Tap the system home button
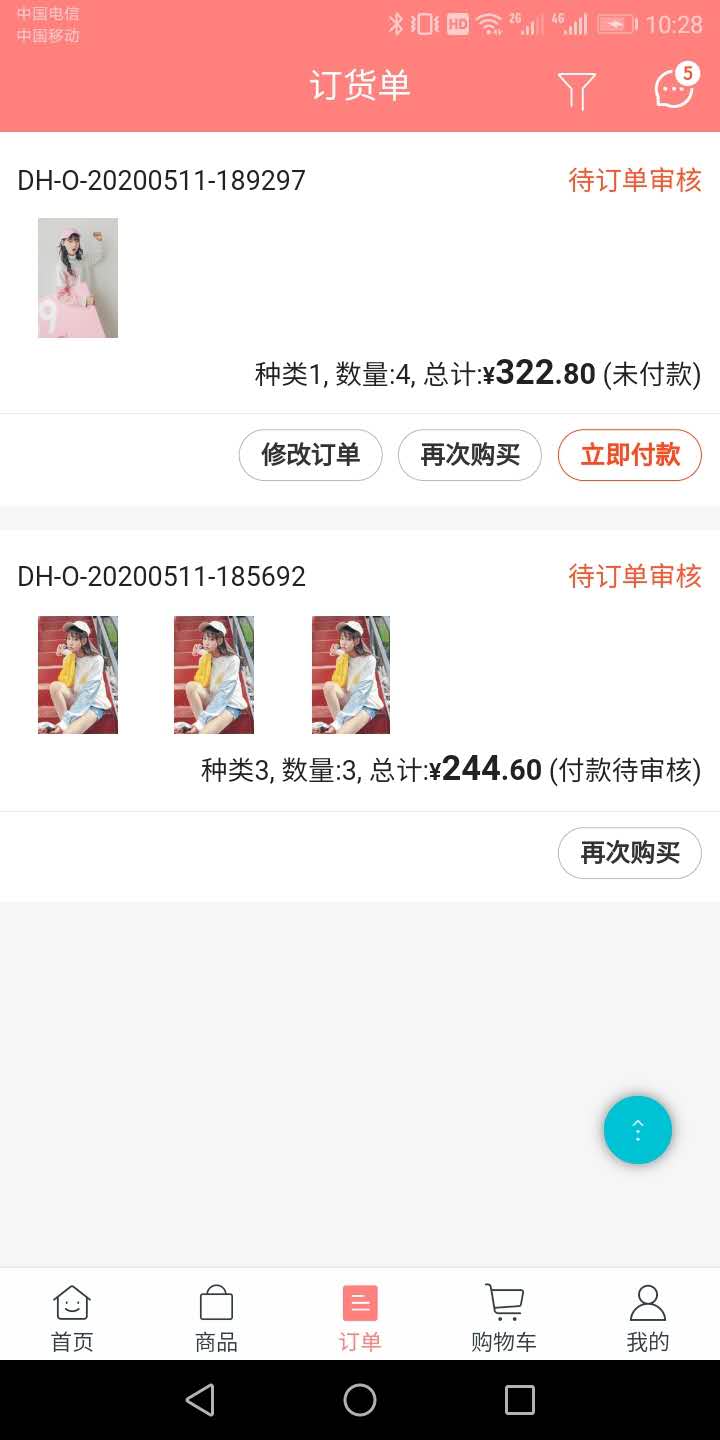This screenshot has height=1440, width=720. coord(360,1400)
